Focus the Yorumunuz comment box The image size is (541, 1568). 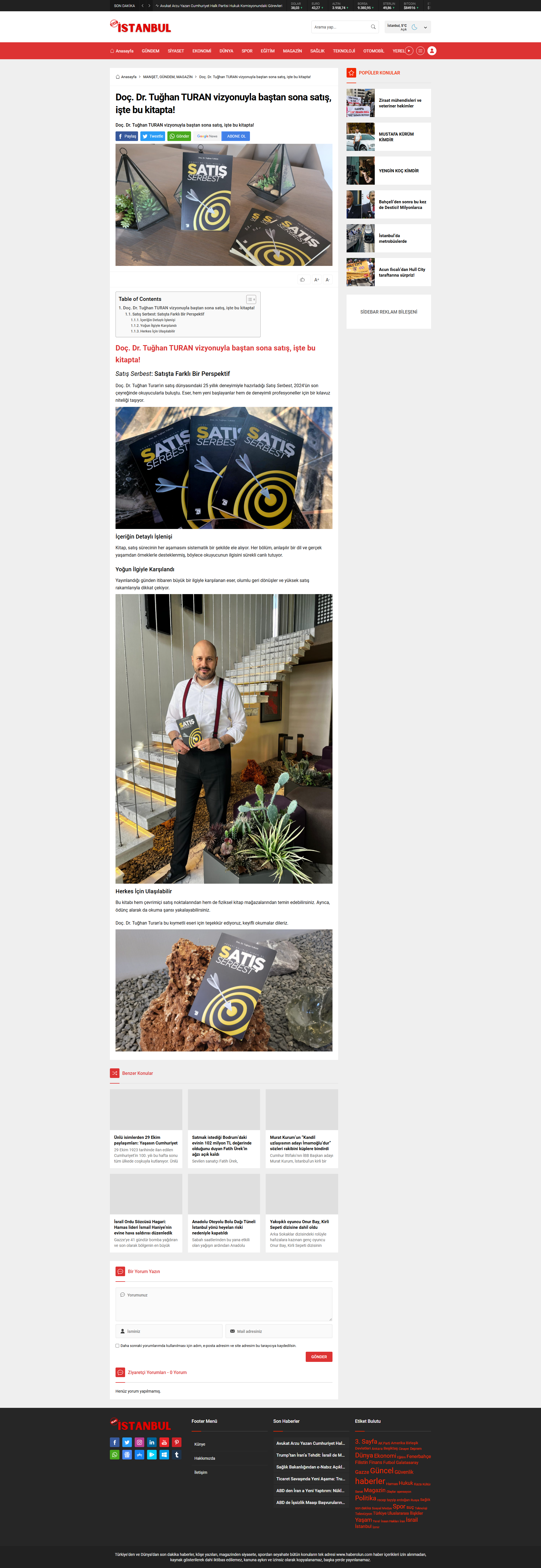pos(224,1304)
